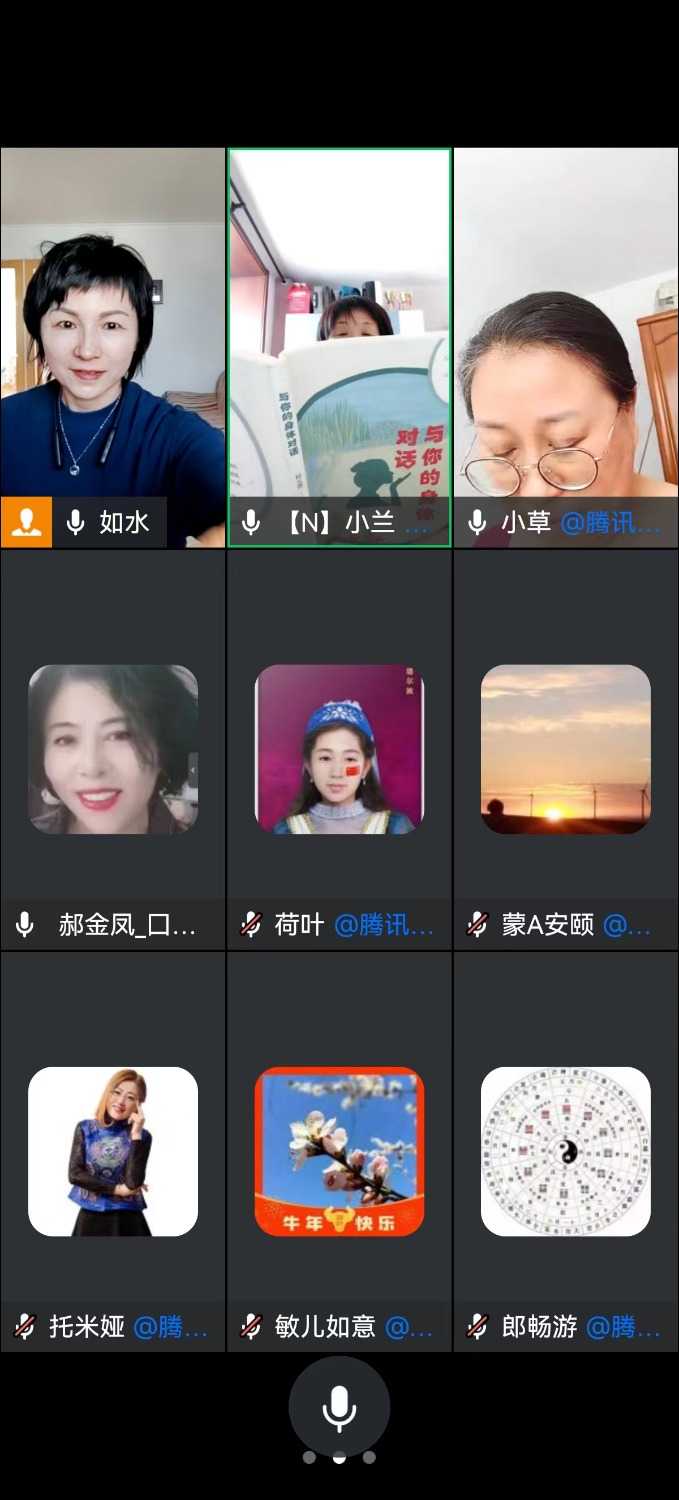Open 荷叶's participant tile
The width and height of the screenshot is (679, 1500).
pyautogui.click(x=339, y=750)
